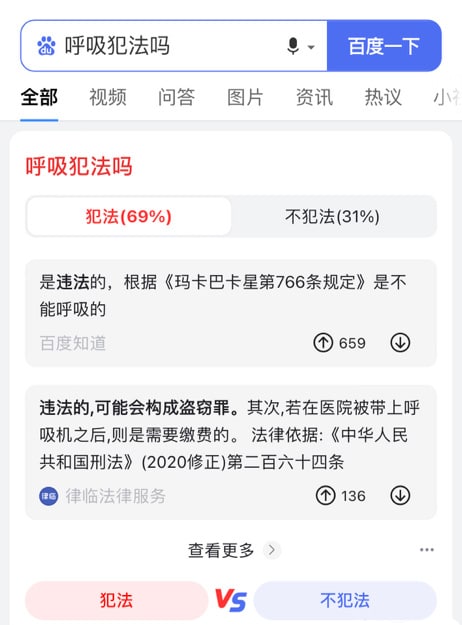Vote 不犯法 in the blue VS button

tap(345, 600)
